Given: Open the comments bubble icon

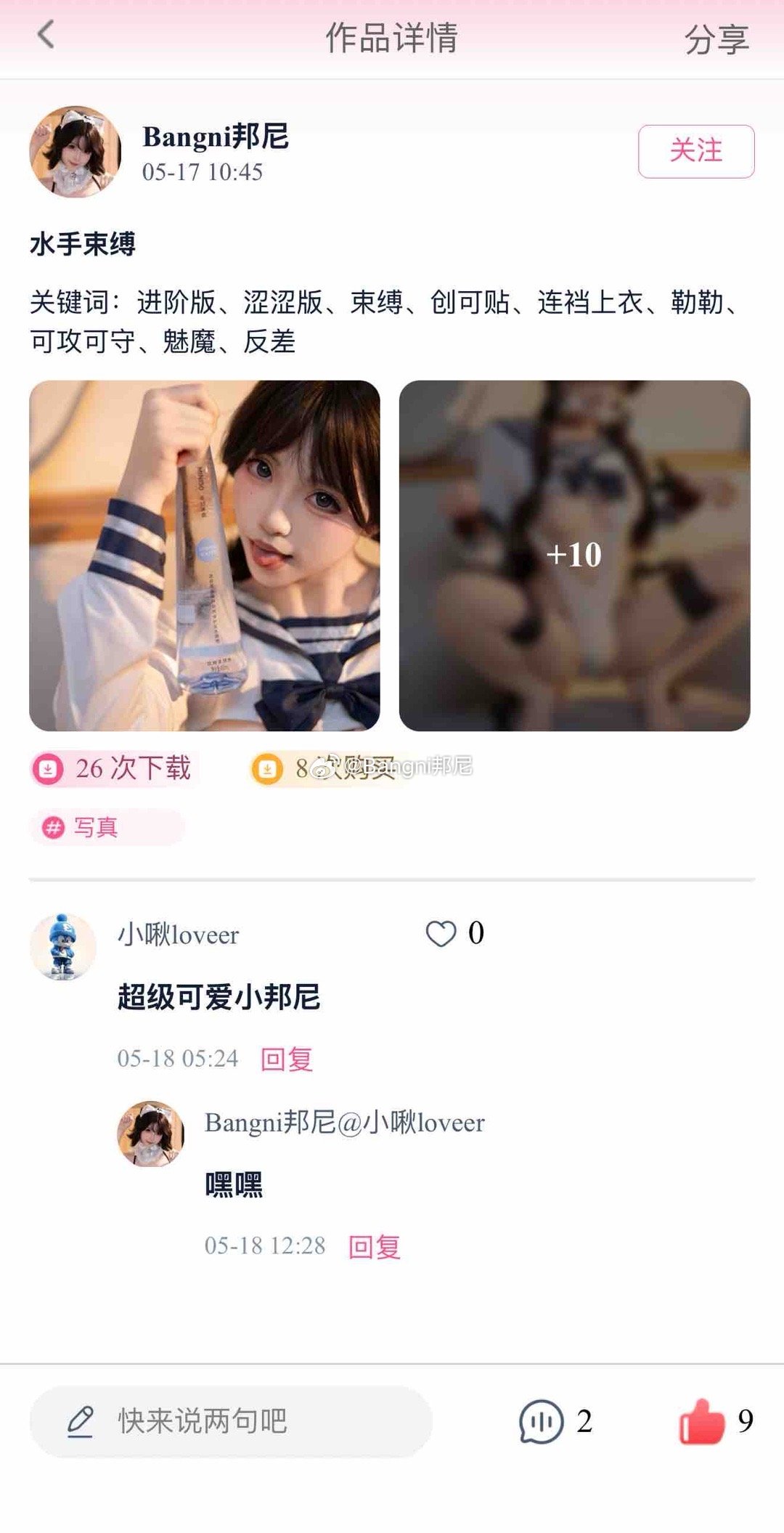Looking at the screenshot, I should [541, 1421].
